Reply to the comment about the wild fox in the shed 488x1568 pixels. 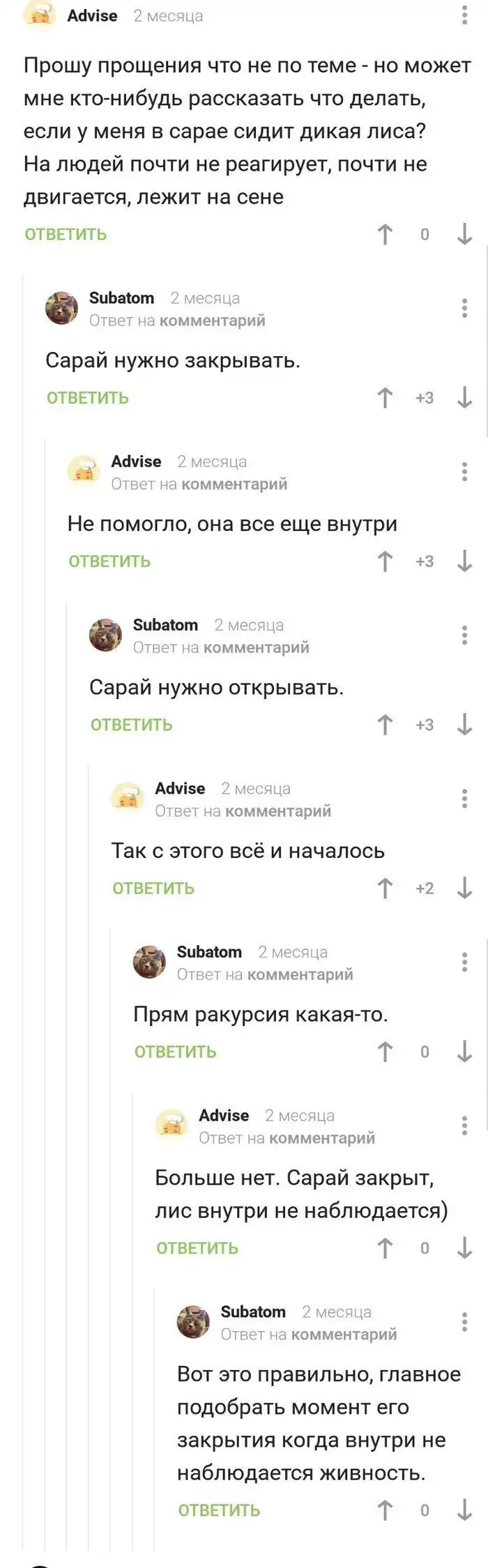pyautogui.click(x=66, y=234)
